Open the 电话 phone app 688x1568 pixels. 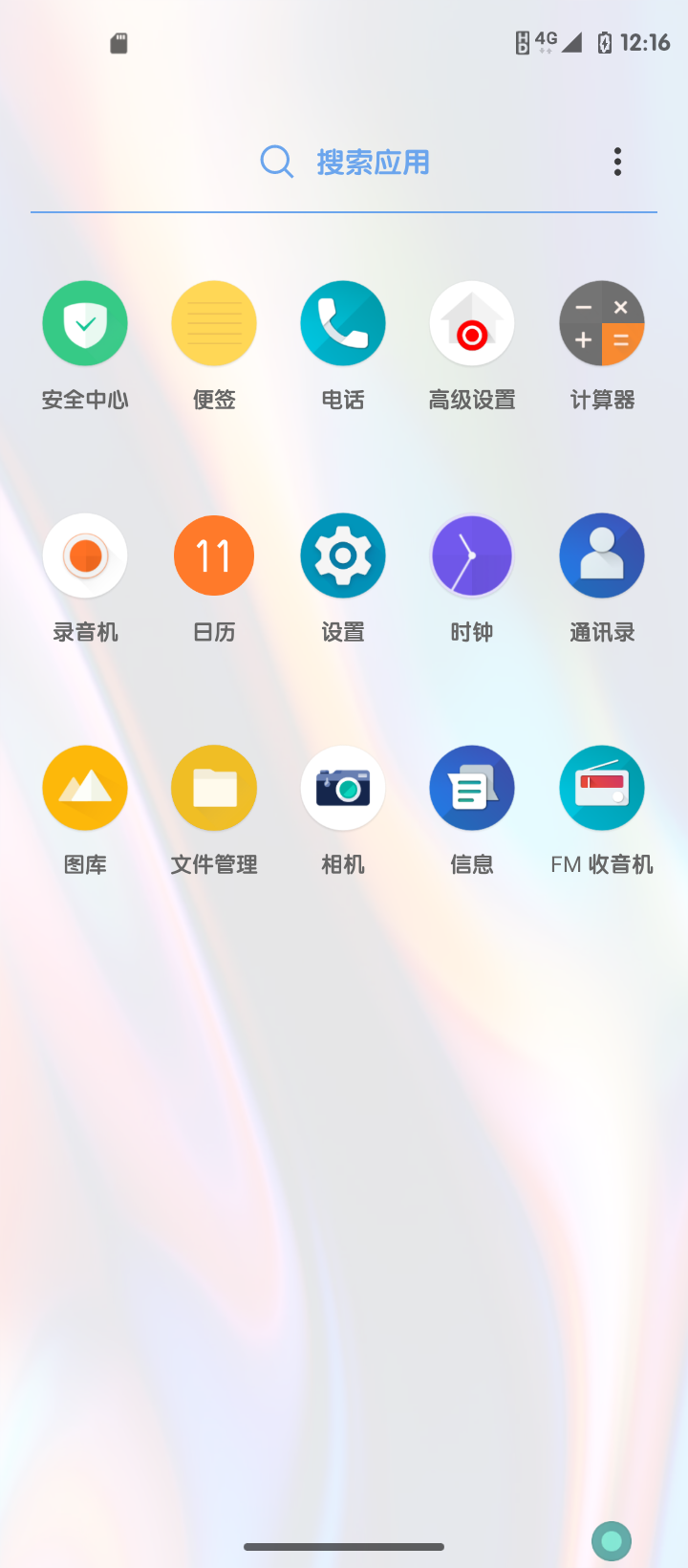tap(343, 324)
